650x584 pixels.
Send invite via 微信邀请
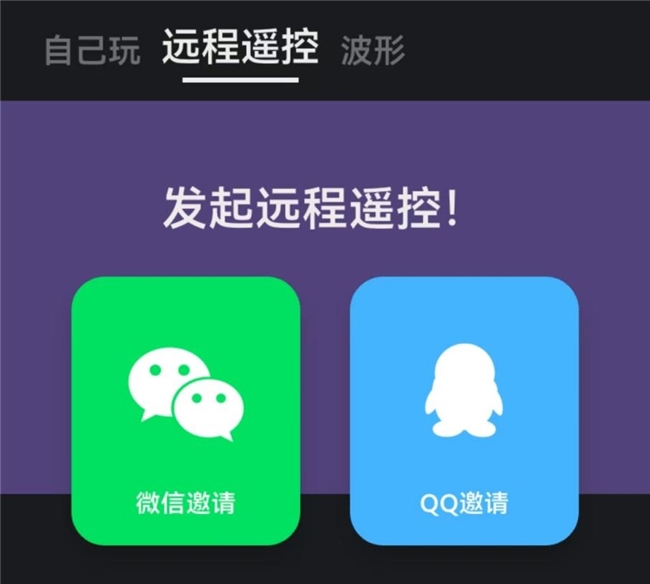click(x=185, y=410)
